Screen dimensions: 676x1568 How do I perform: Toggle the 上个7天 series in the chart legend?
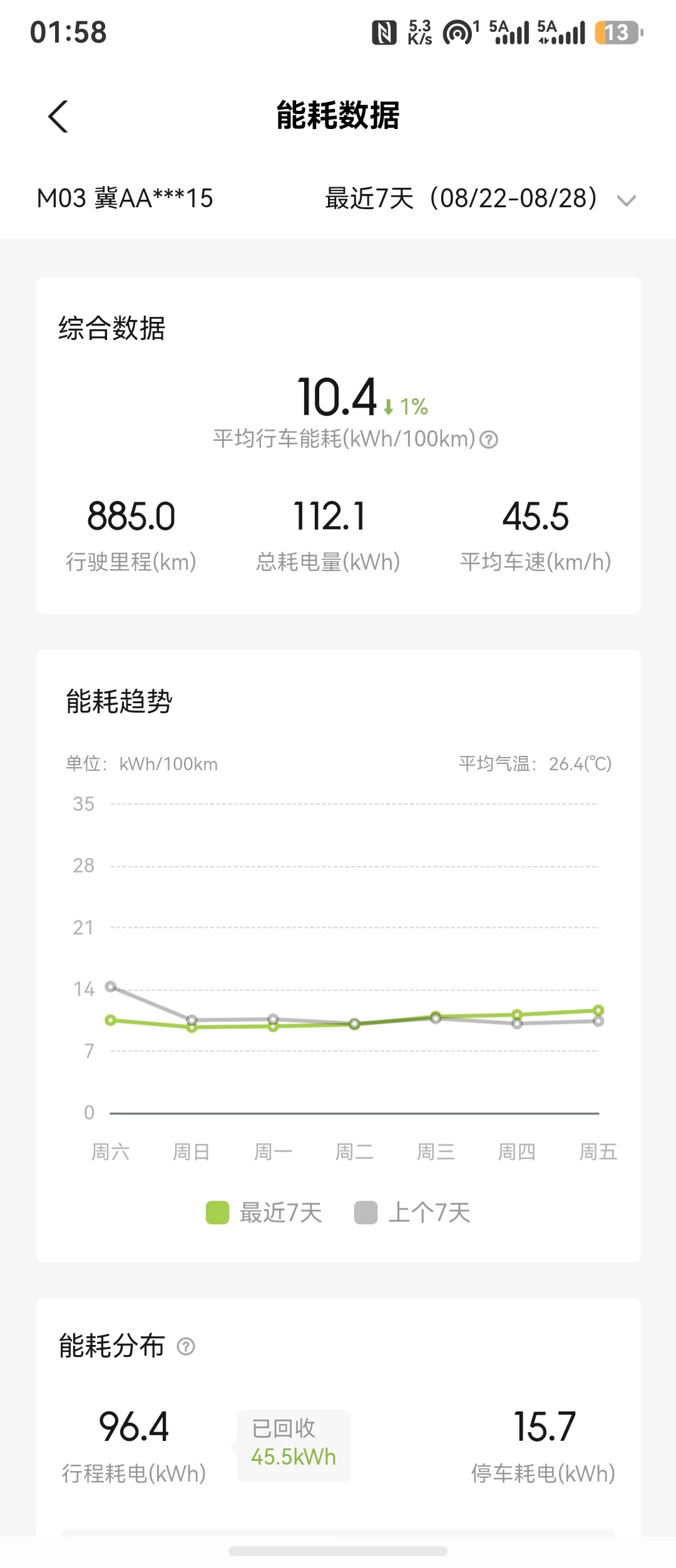coord(412,1213)
